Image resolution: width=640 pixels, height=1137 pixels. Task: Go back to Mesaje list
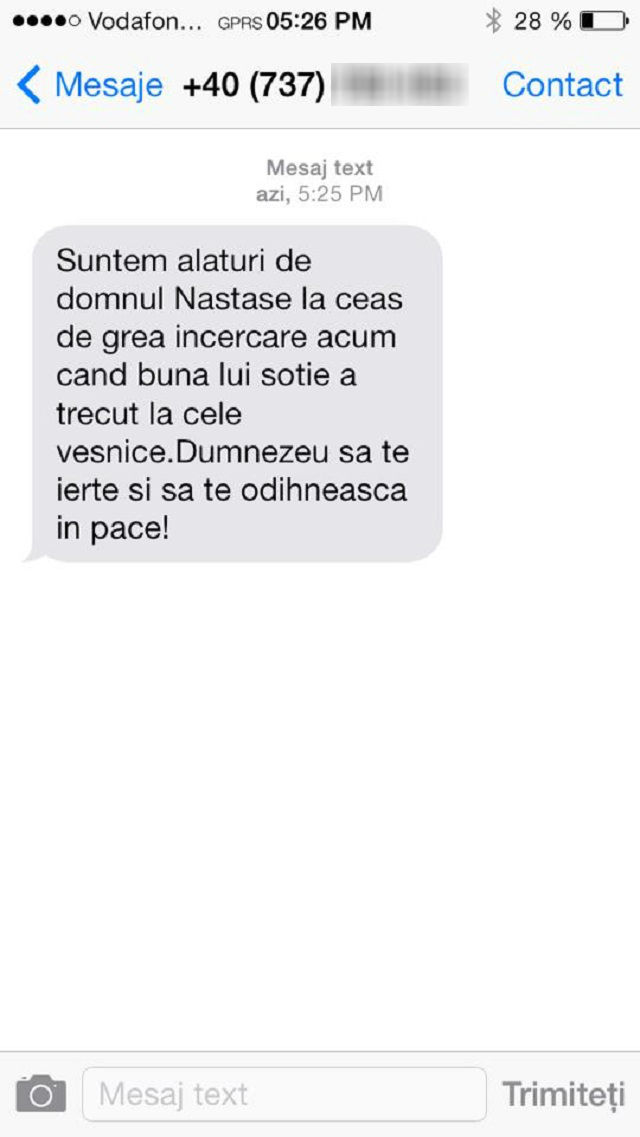(x=90, y=86)
